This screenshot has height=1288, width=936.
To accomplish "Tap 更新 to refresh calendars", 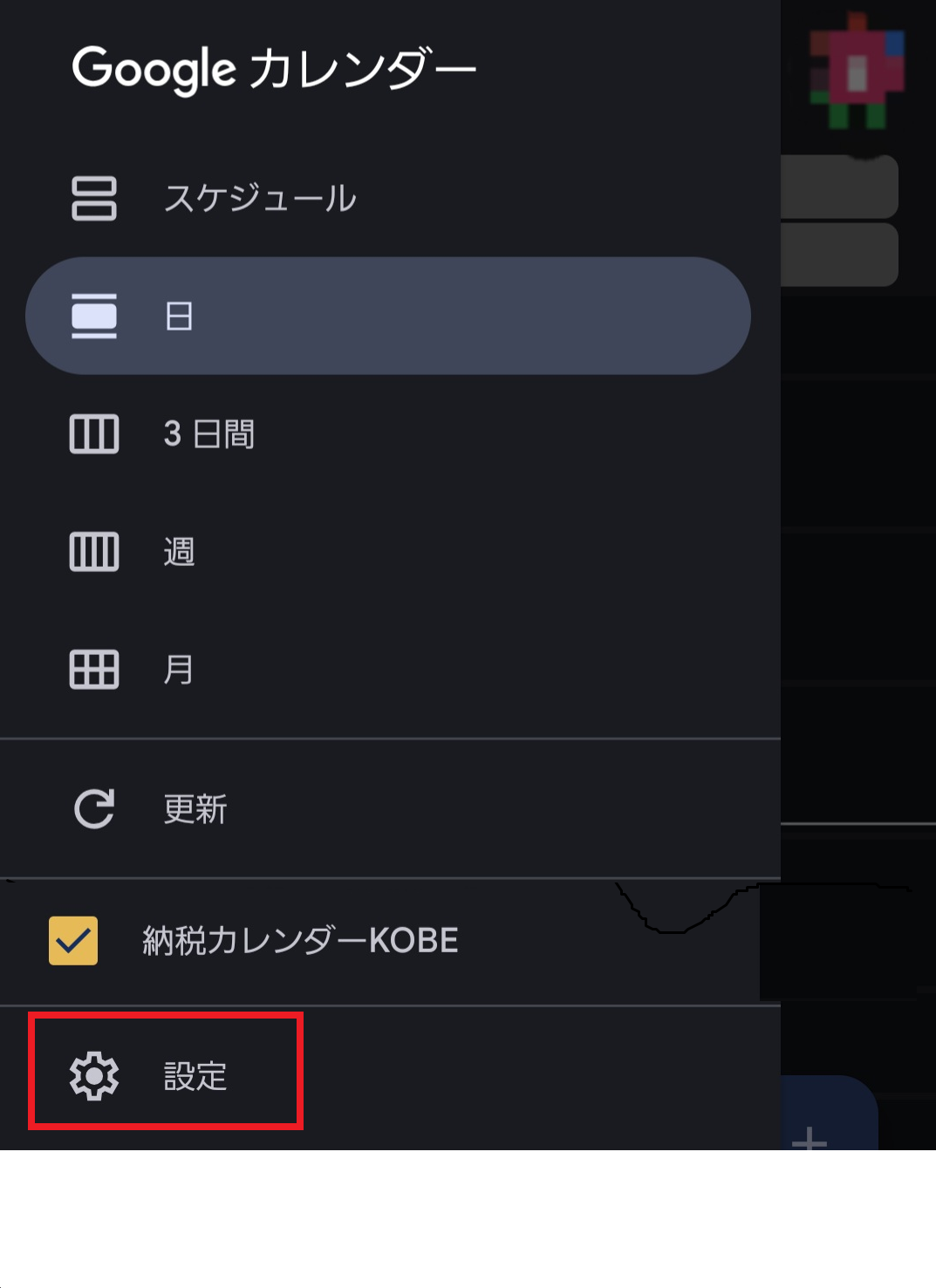I will click(x=195, y=809).
